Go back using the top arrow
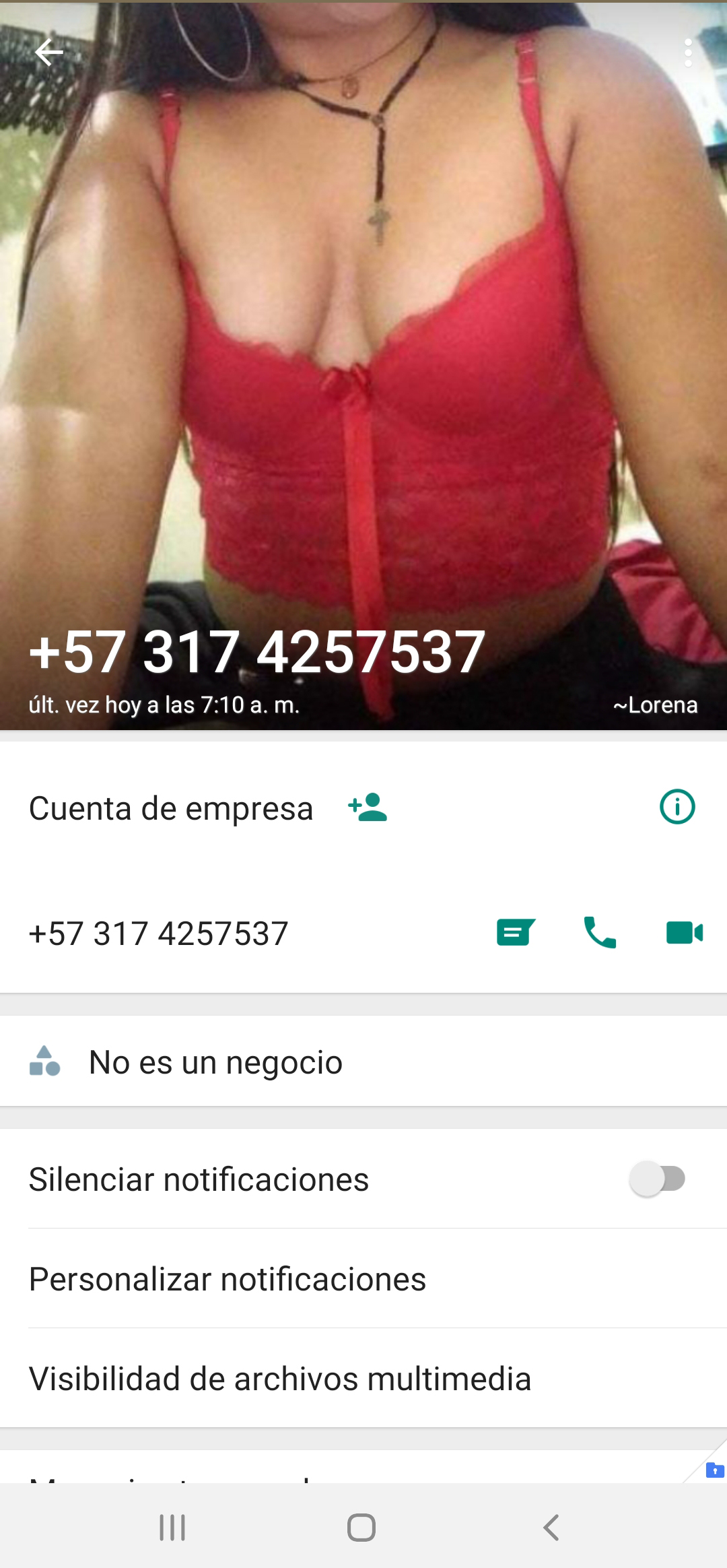This screenshot has height=1568, width=727. coord(48,53)
